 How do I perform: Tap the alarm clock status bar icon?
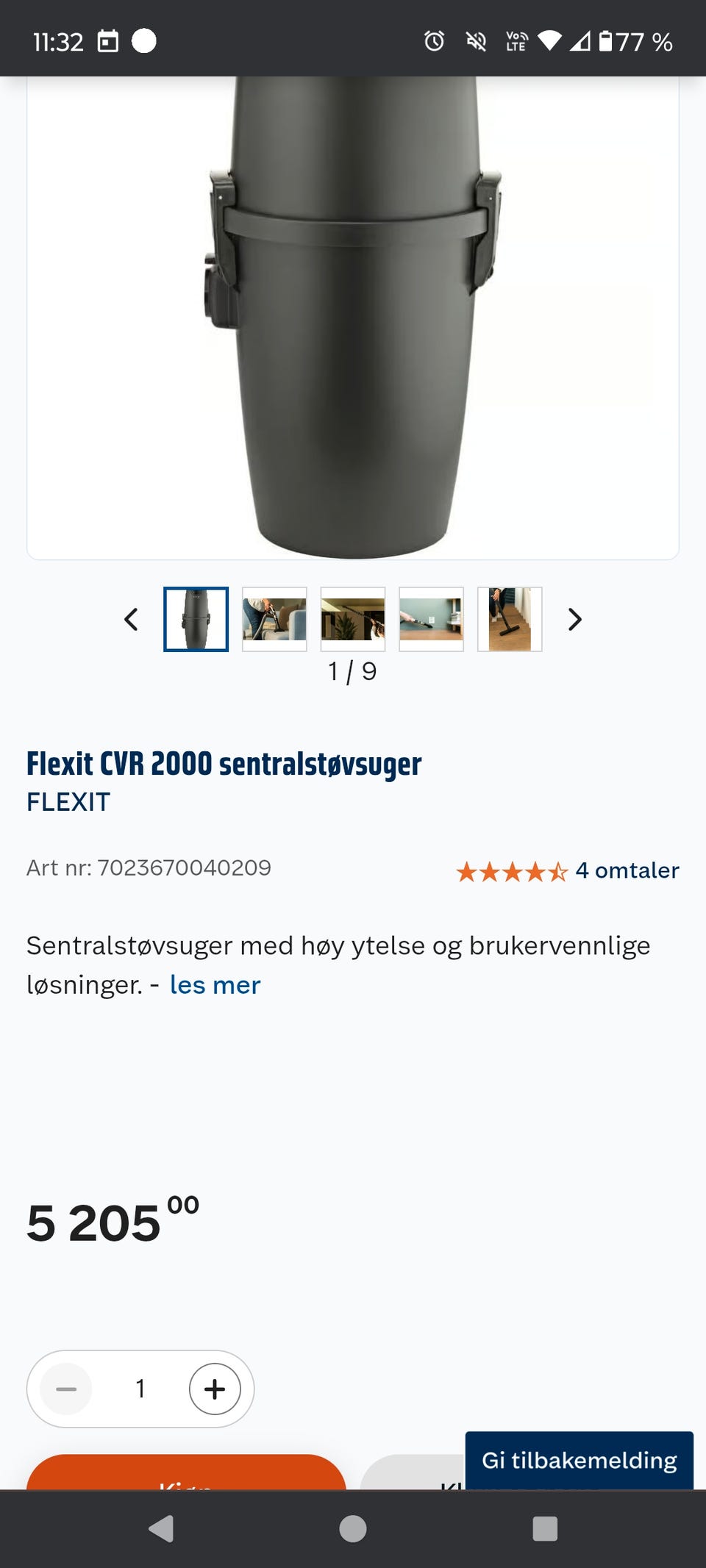tap(433, 41)
